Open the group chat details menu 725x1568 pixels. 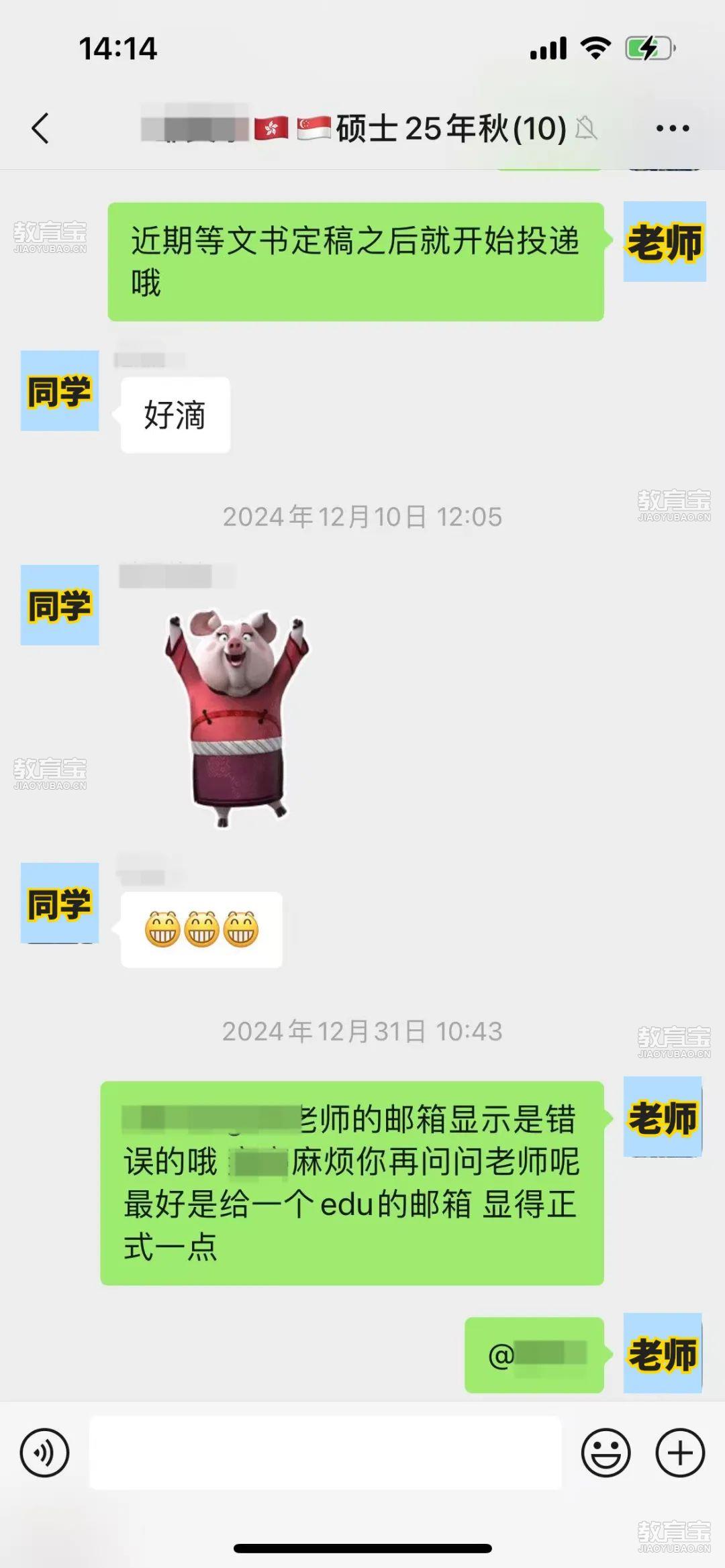(x=673, y=128)
